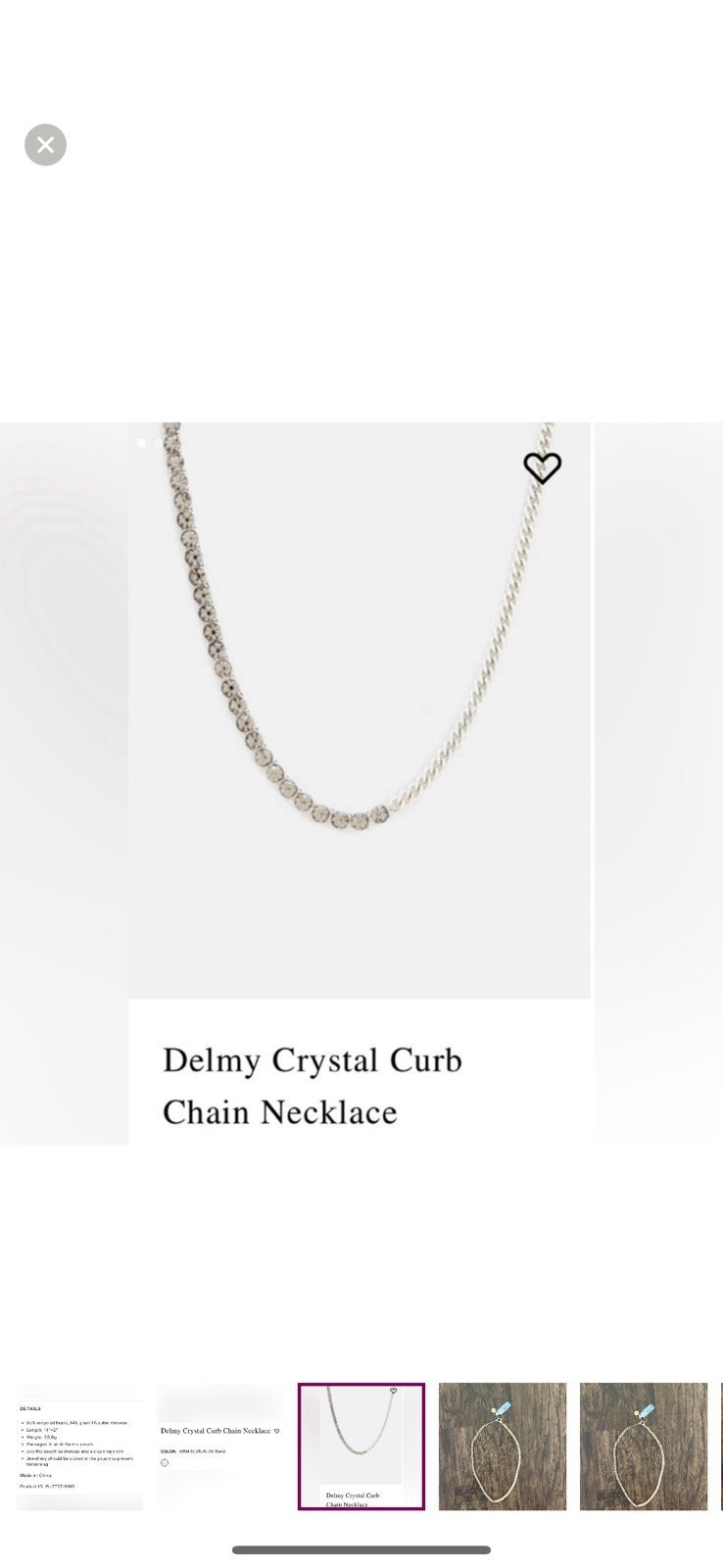This screenshot has height=1568, width=723.
Task: View the thumbnail showing the COLOR option
Action: tap(220, 1446)
